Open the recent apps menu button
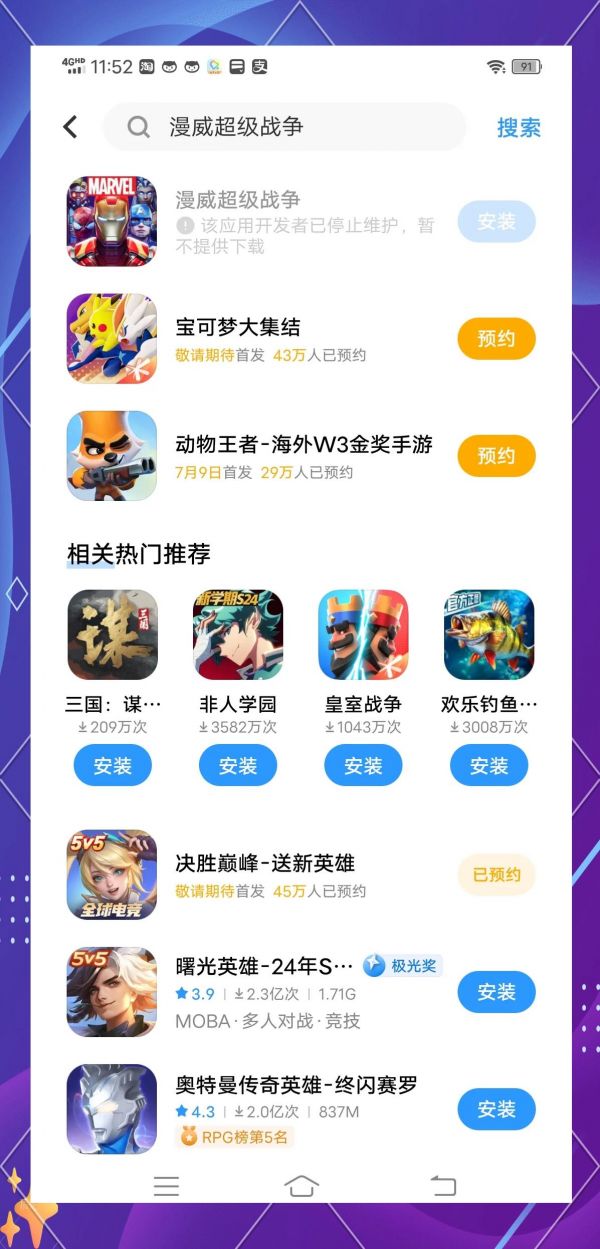This screenshot has height=1249, width=600. 166,1186
